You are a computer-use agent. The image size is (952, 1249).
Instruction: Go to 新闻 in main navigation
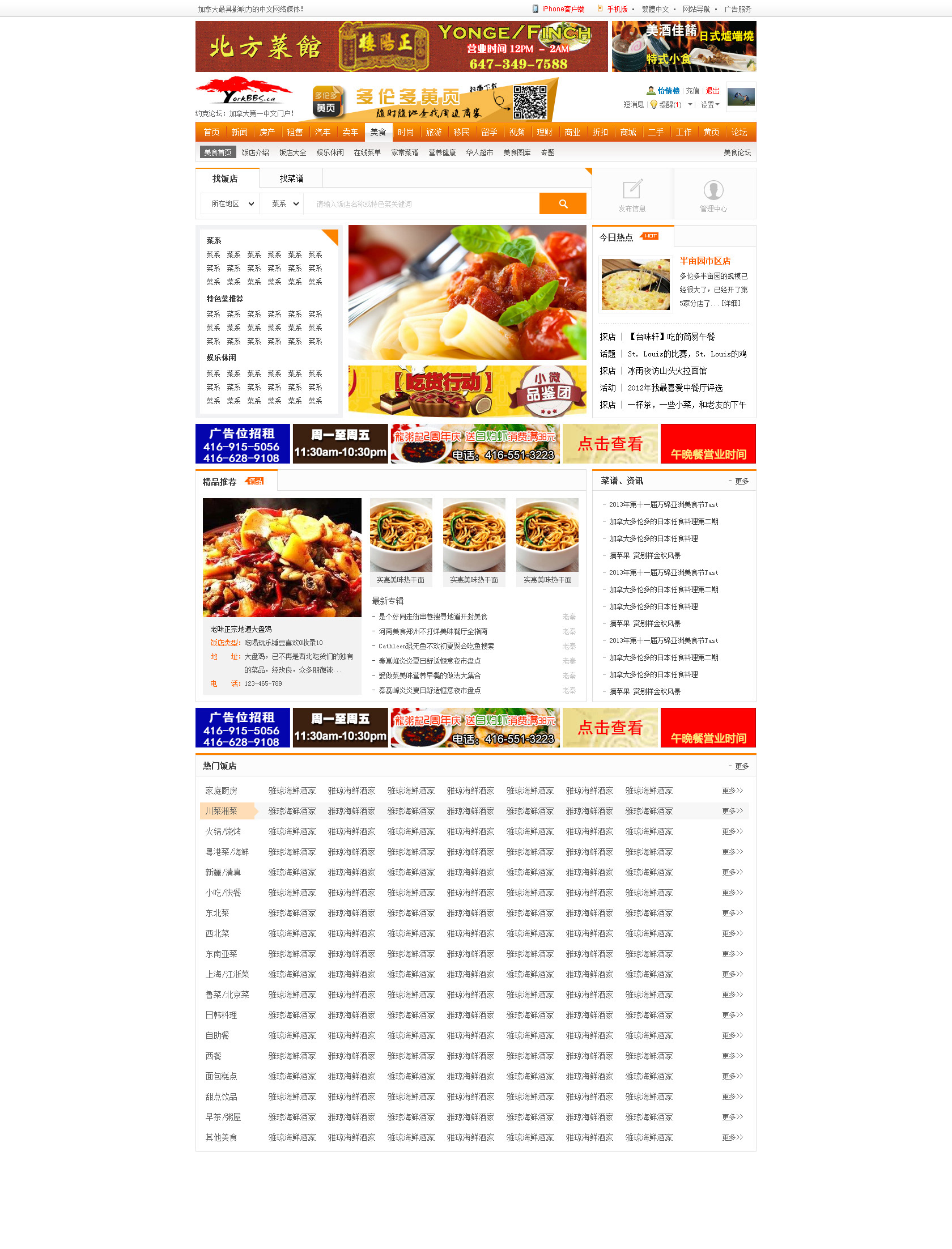tap(239, 132)
